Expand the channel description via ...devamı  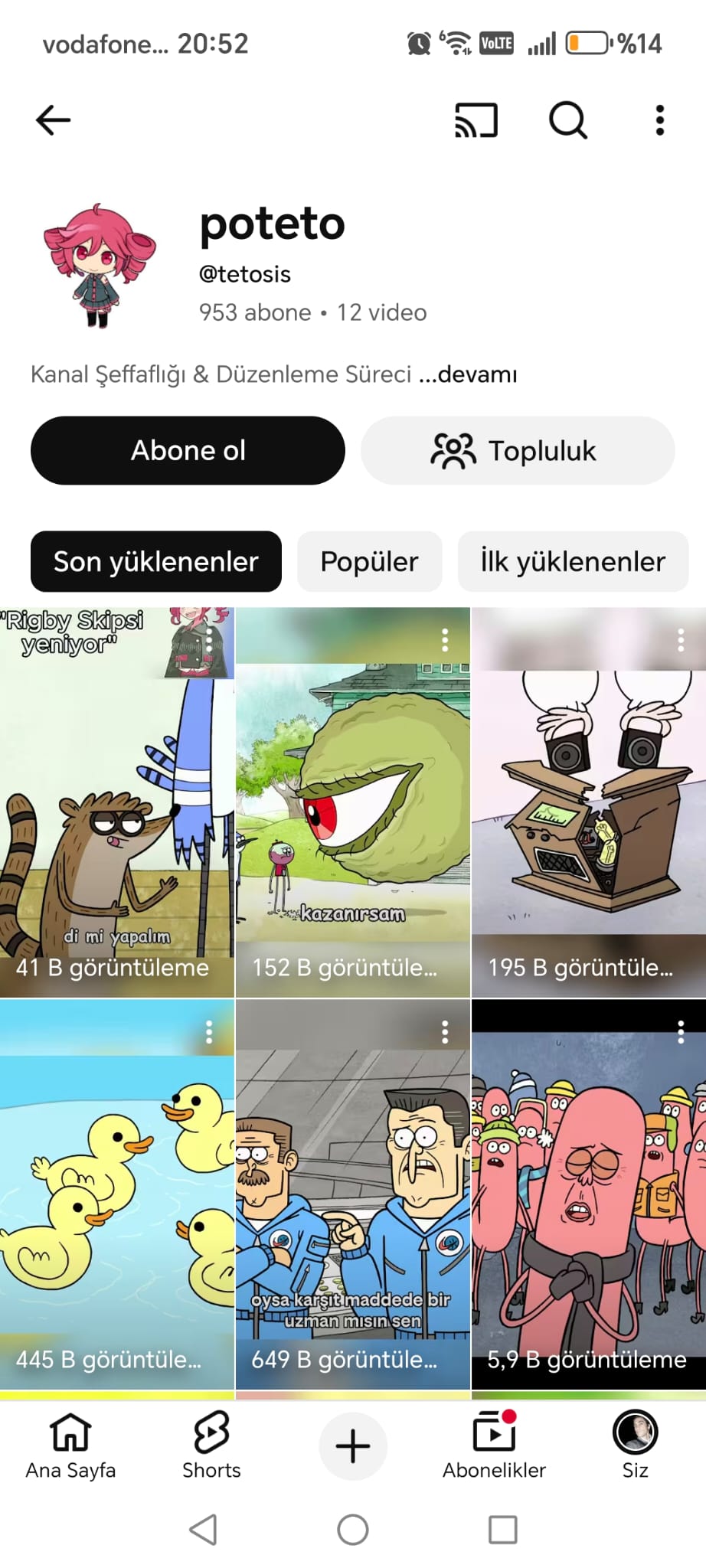tap(468, 374)
